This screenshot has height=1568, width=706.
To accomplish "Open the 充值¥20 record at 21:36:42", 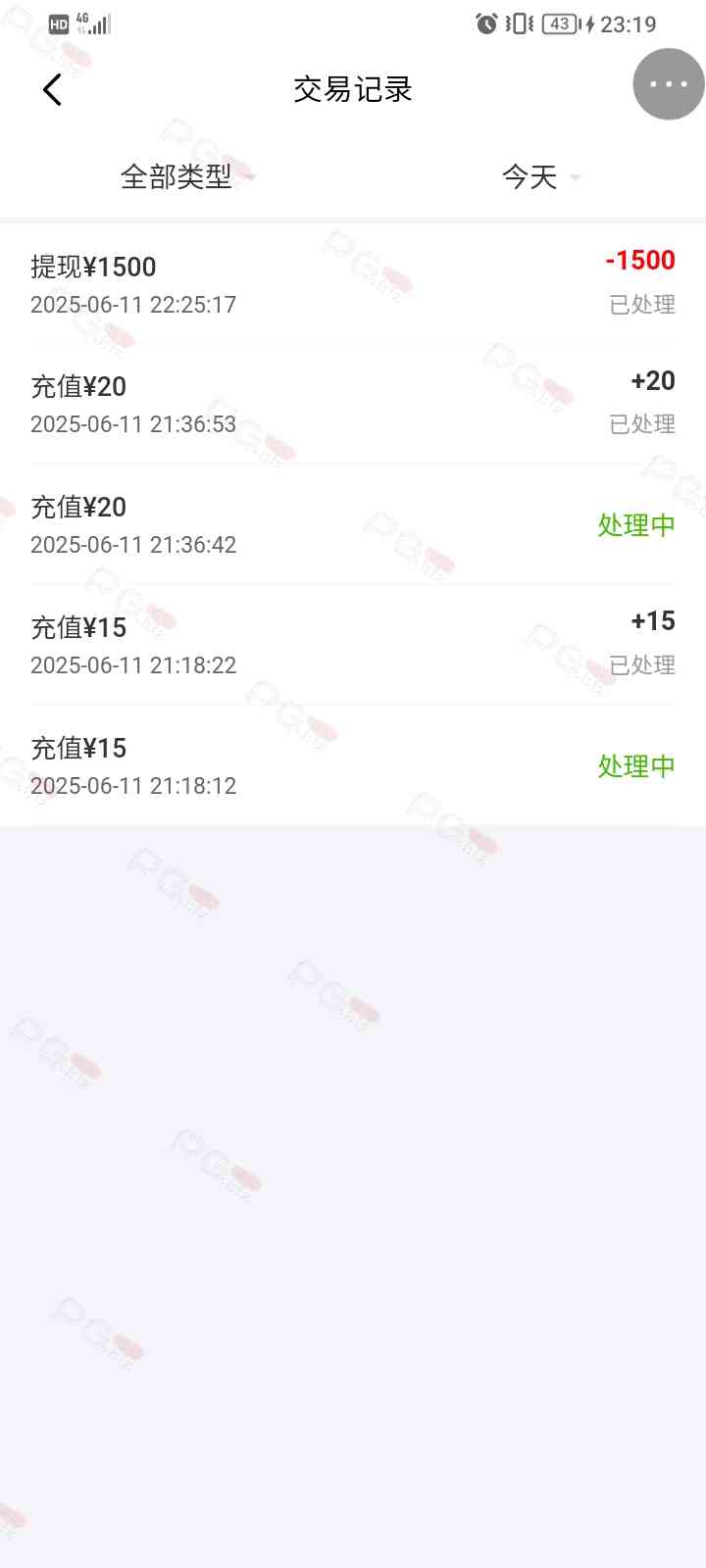I will click(353, 524).
